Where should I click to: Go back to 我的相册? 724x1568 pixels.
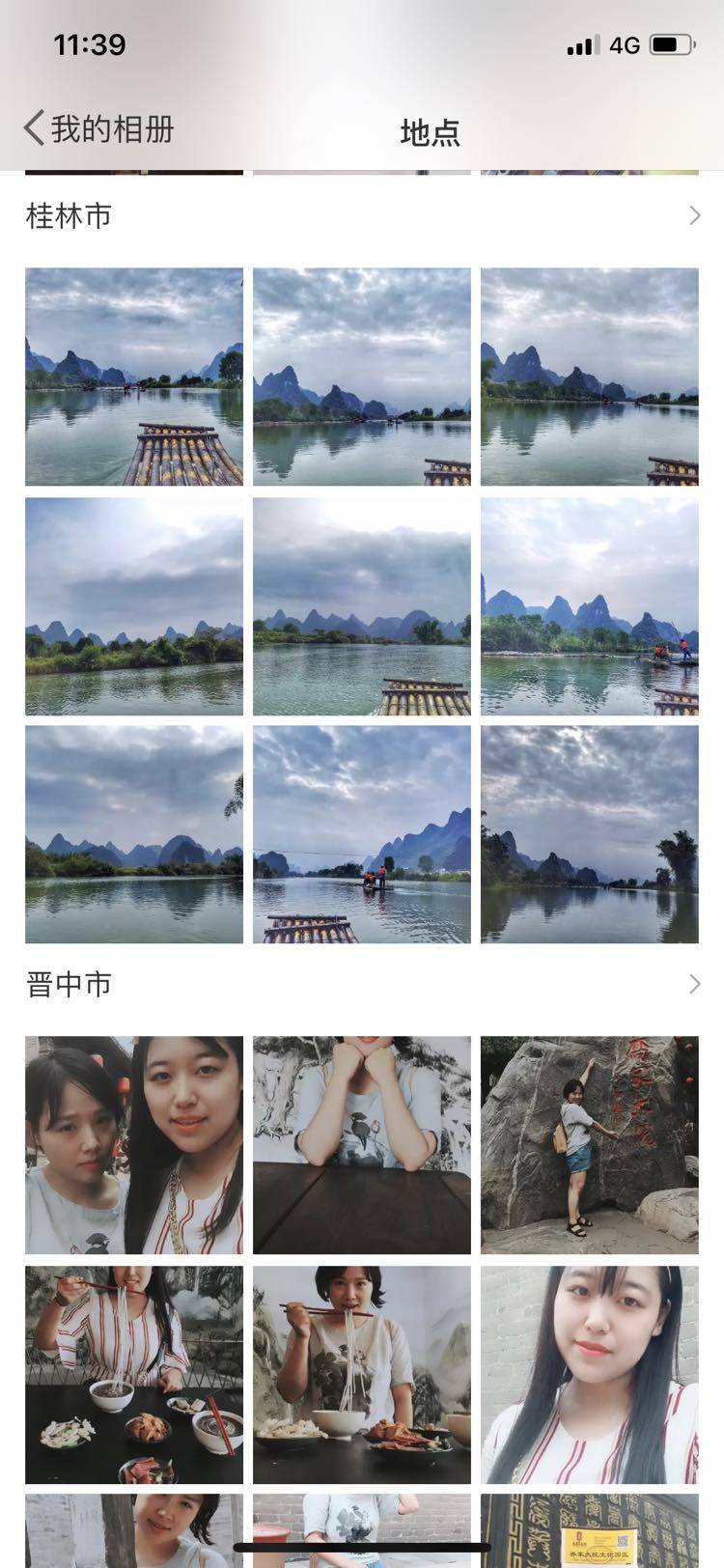coord(97,128)
